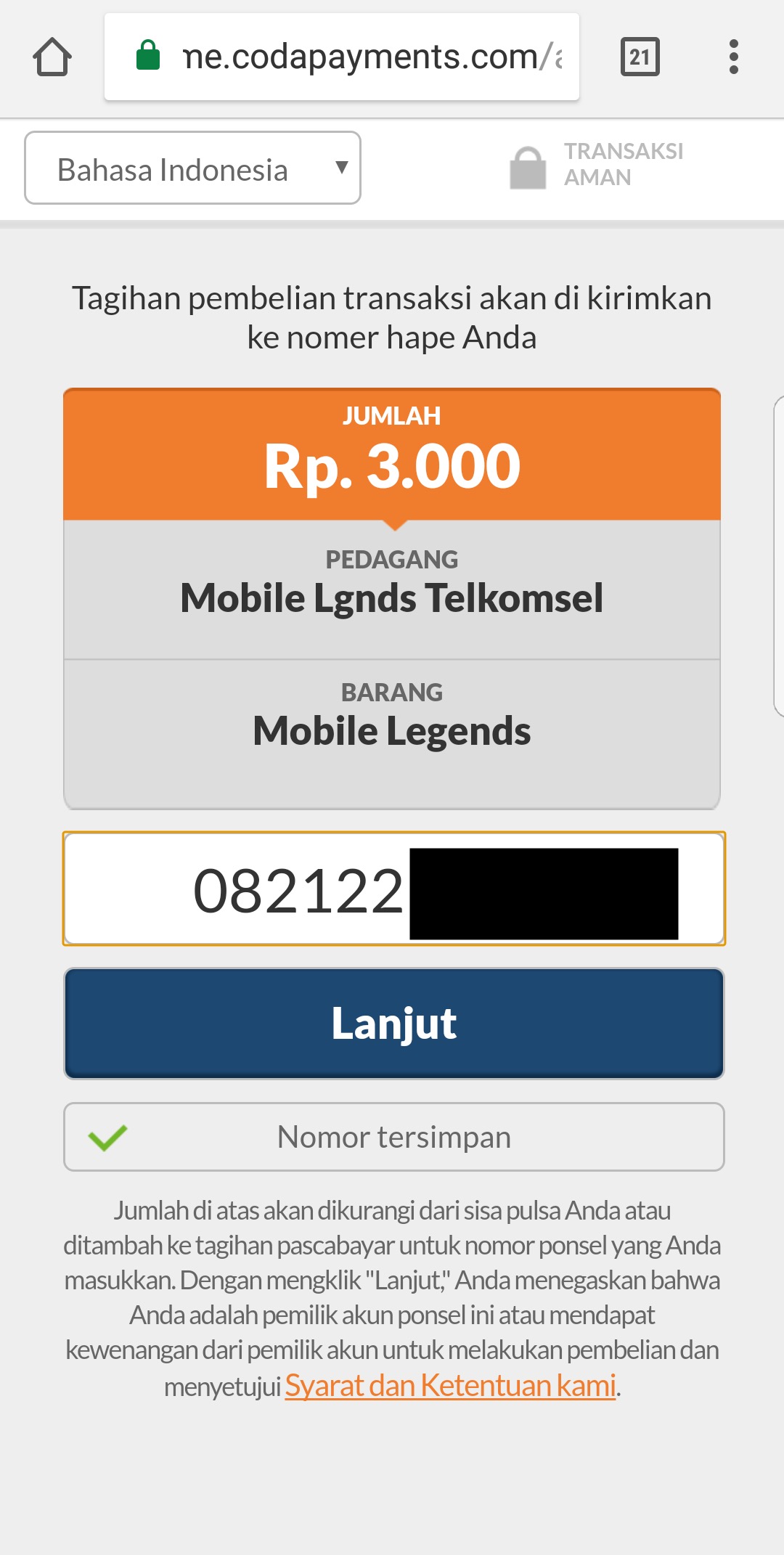Select the Nomor tersimpan option
Screen dimensions: 784x1555
[x=394, y=1137]
